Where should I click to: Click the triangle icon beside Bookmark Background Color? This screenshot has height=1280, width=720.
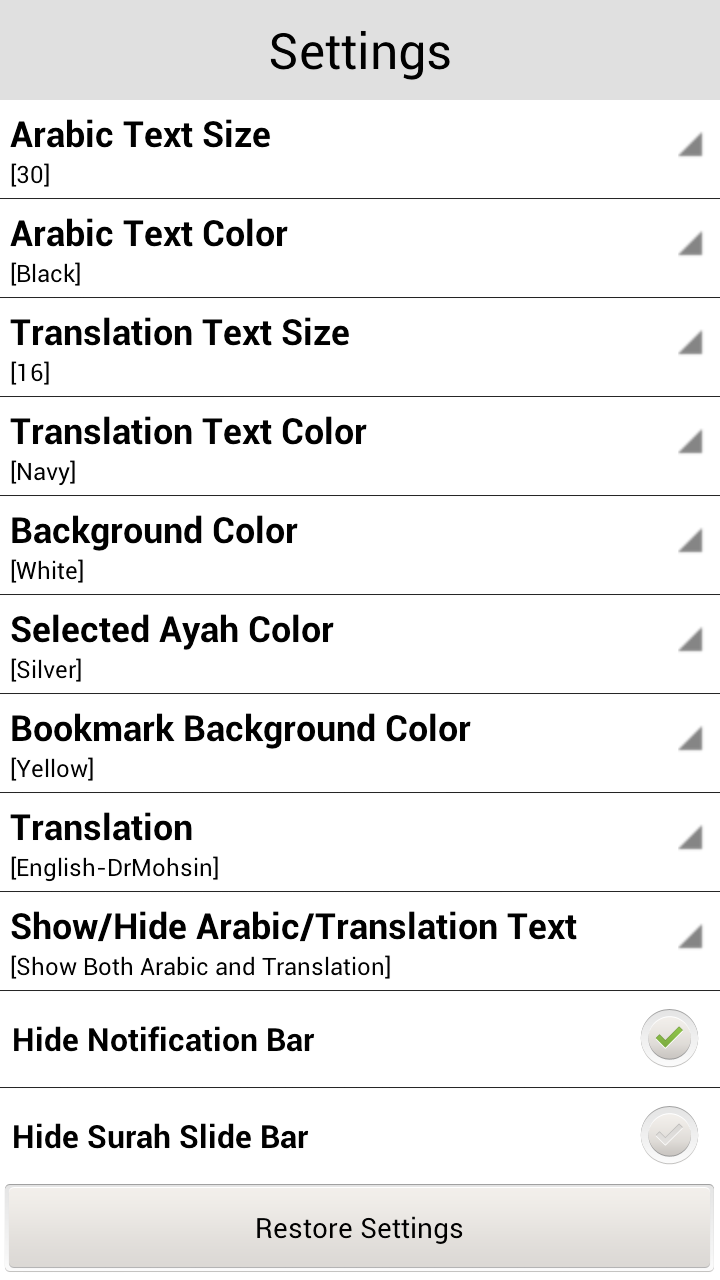tap(690, 737)
